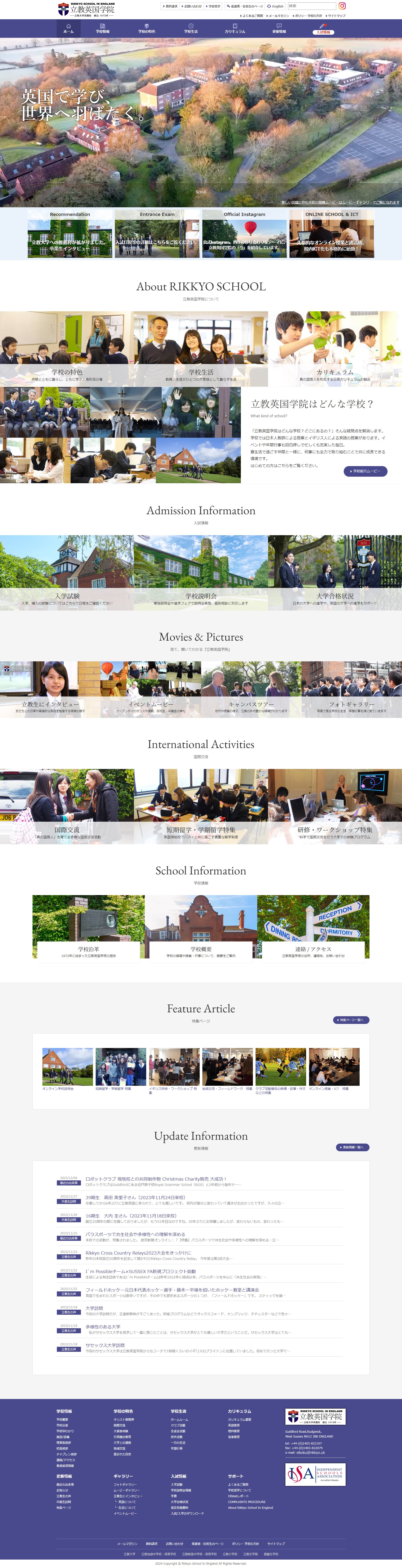View the 特集ページ一覧 list button

pyautogui.click(x=351, y=1020)
